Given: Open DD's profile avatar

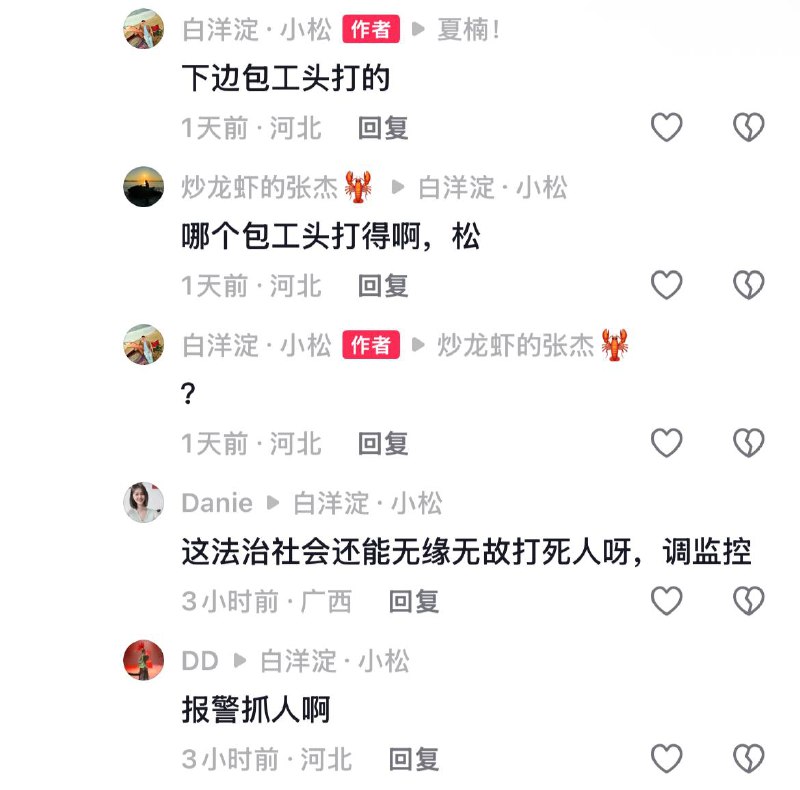Looking at the screenshot, I should [x=143, y=660].
